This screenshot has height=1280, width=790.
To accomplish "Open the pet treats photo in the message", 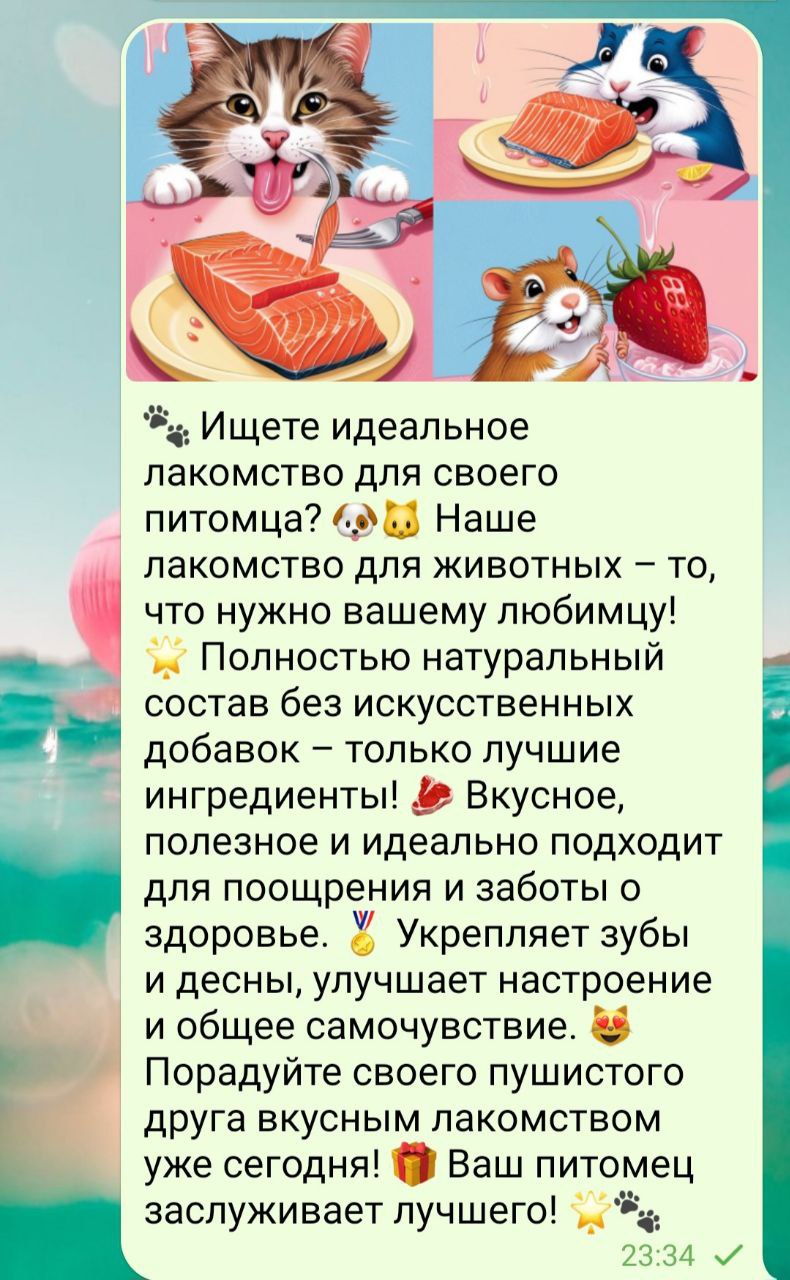I will click(x=441, y=200).
